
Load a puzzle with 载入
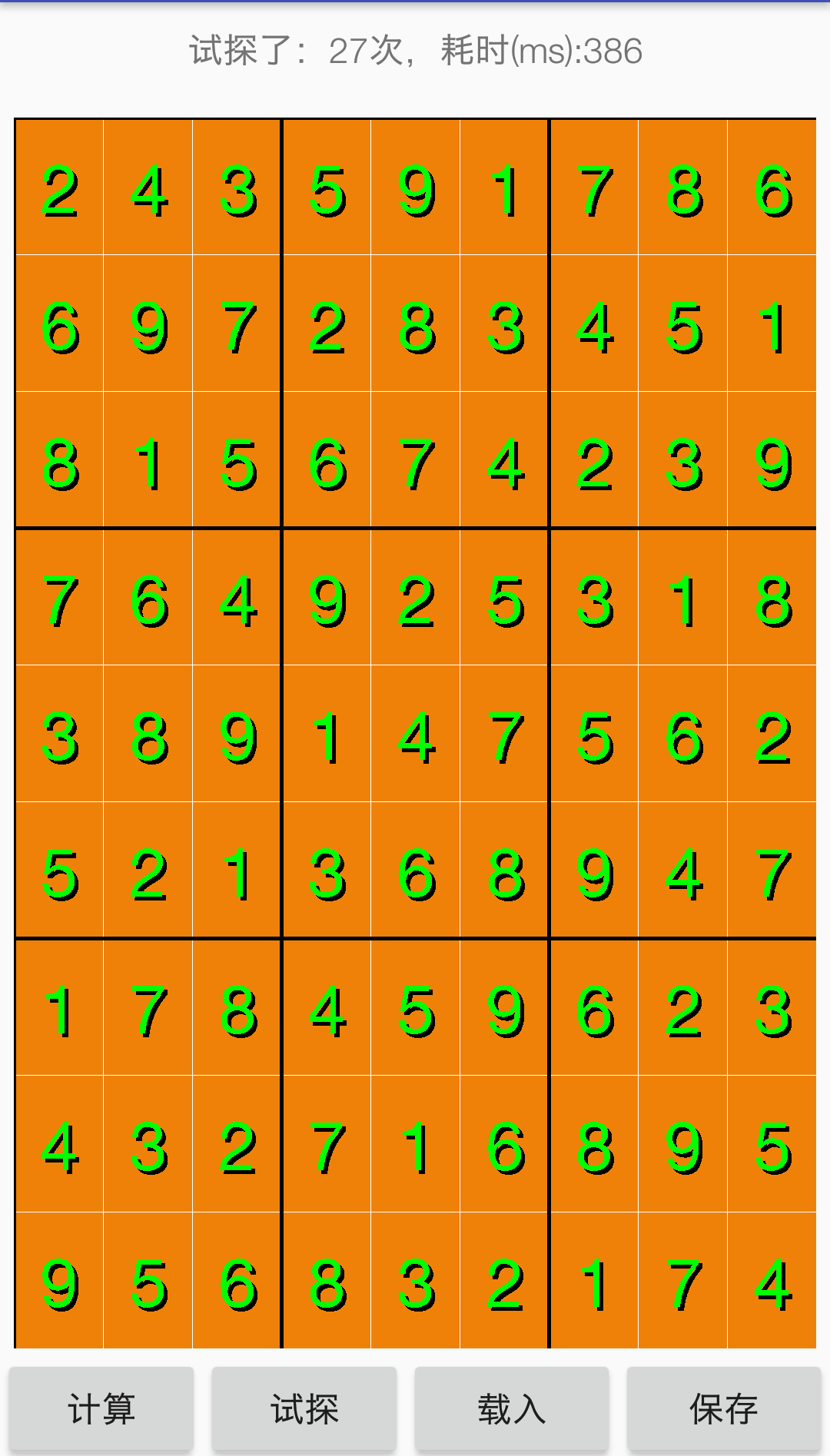[x=512, y=1409]
